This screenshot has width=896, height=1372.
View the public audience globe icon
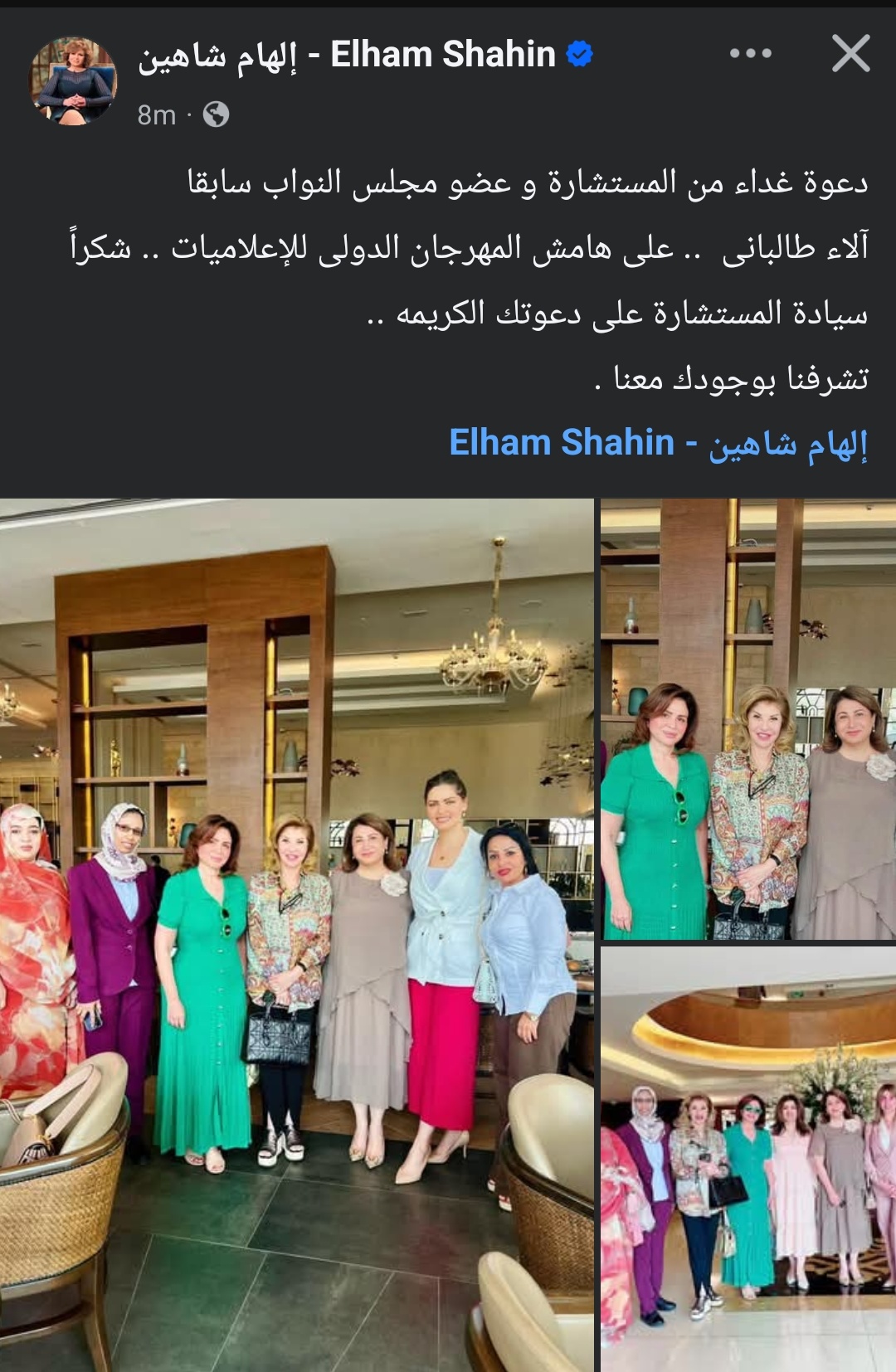(x=216, y=114)
